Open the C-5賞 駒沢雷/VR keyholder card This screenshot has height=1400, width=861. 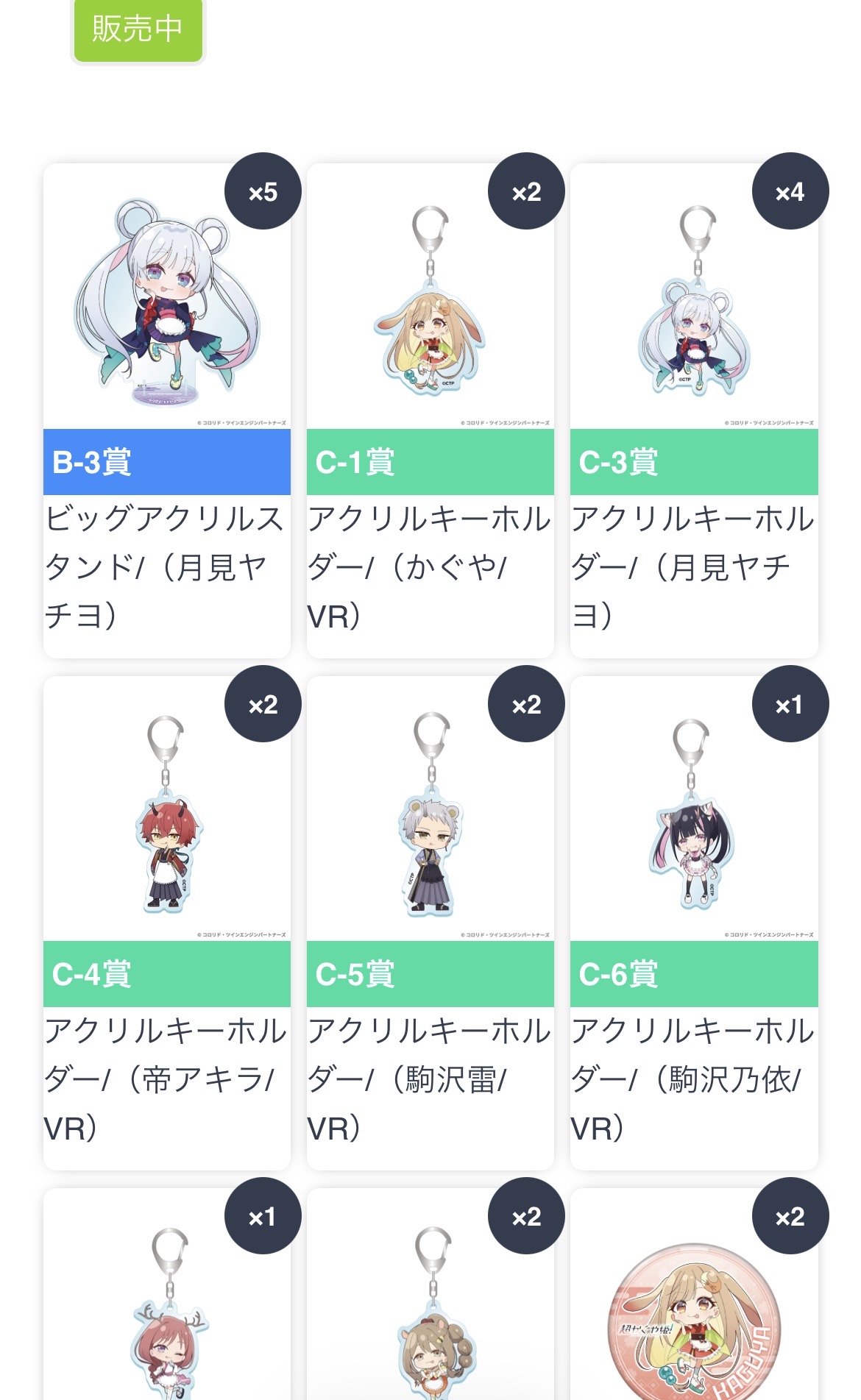click(x=431, y=923)
